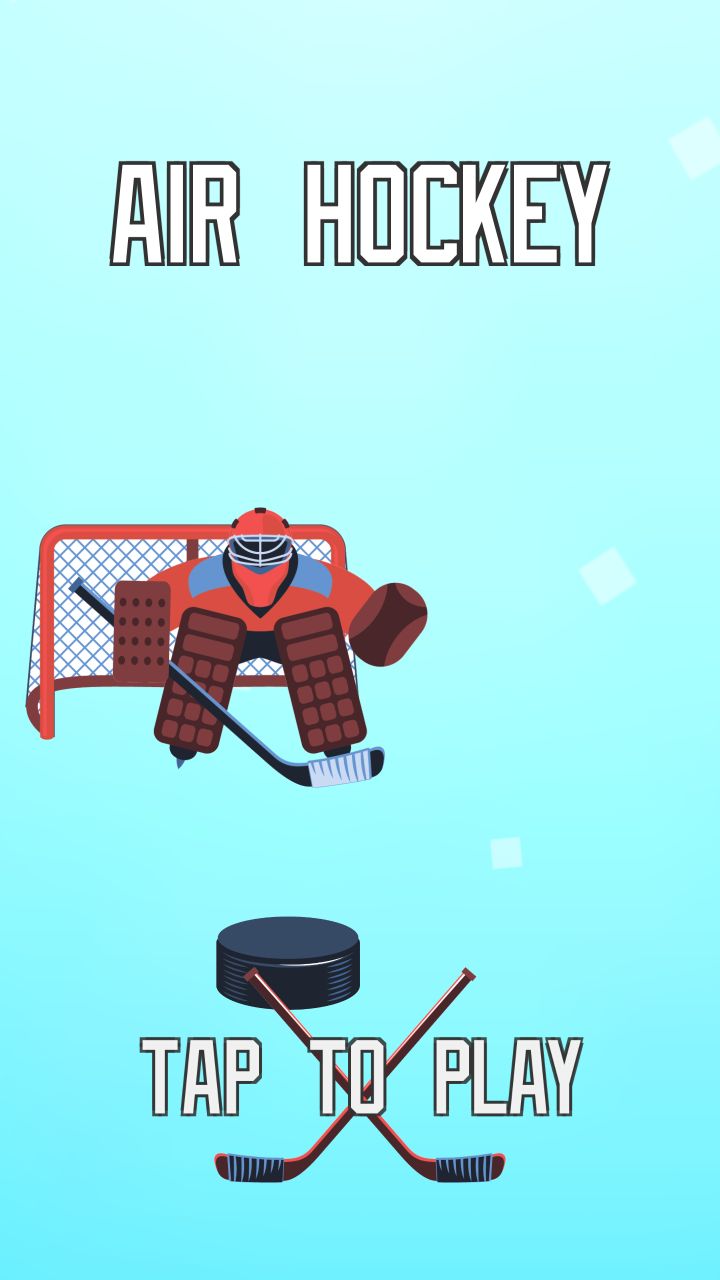Tap to Play to start the game

pos(360,1077)
